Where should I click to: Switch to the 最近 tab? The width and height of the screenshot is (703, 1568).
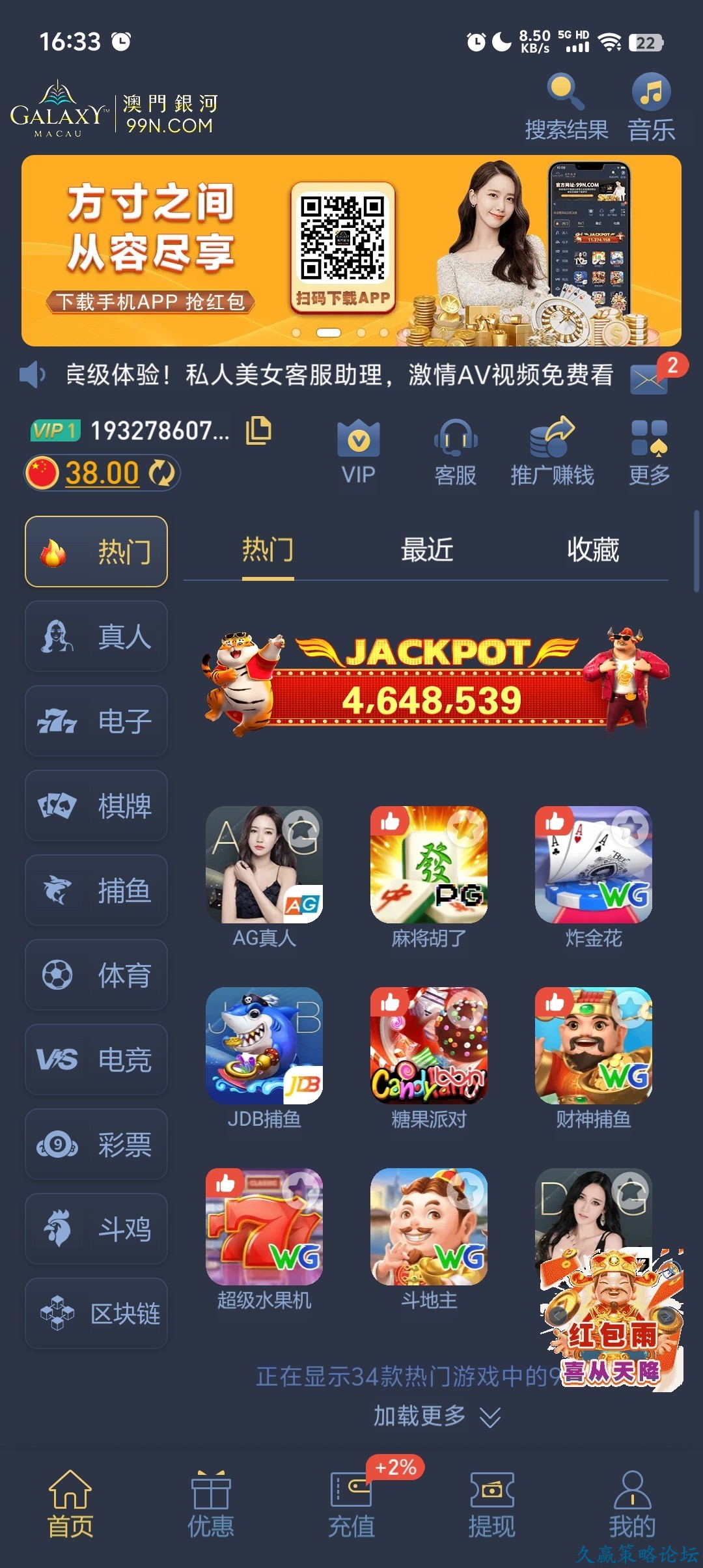point(427,550)
